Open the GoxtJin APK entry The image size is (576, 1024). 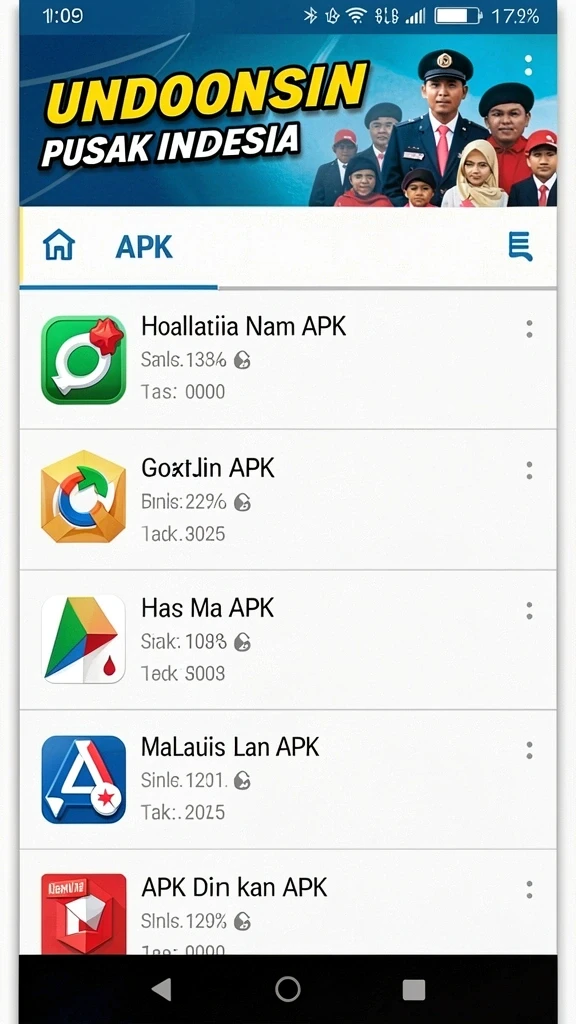(288, 500)
